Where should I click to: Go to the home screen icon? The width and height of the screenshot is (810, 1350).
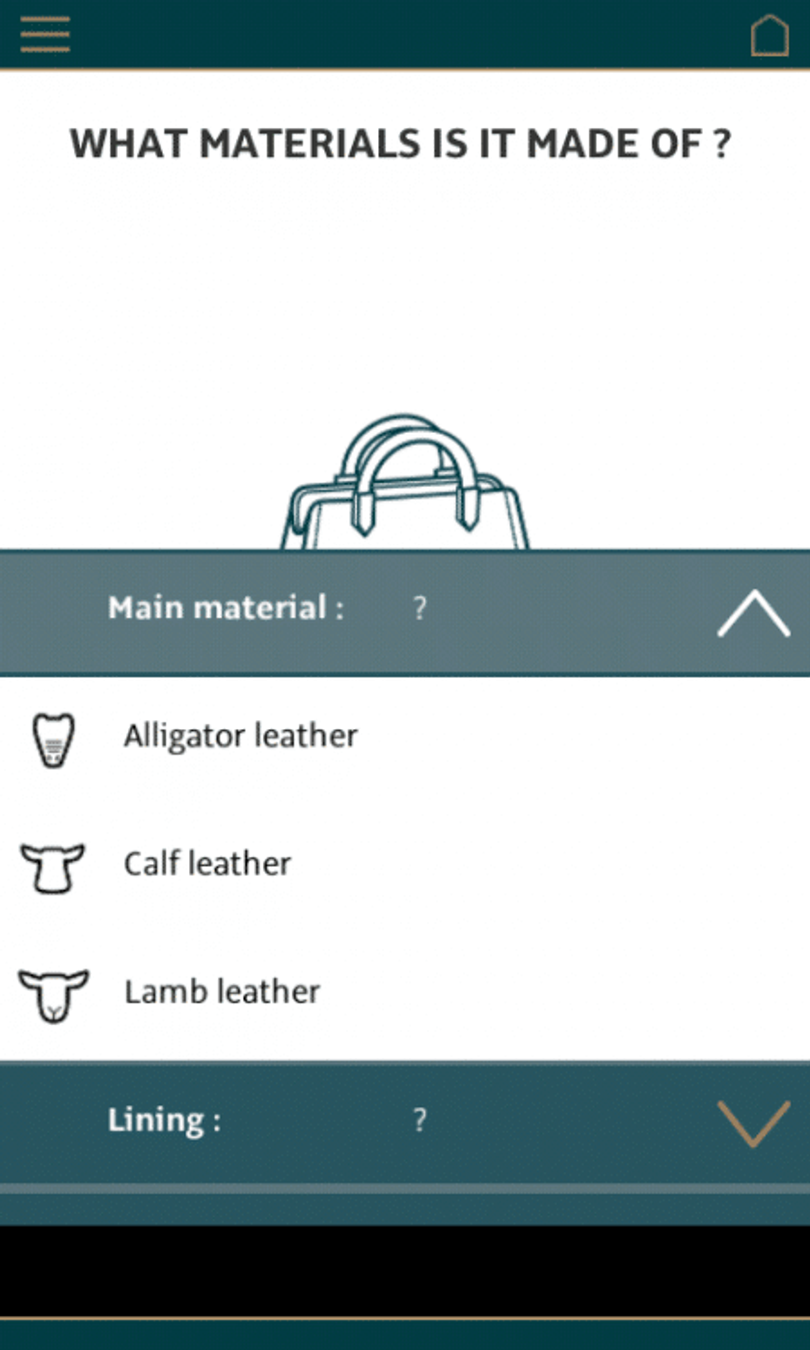(769, 36)
